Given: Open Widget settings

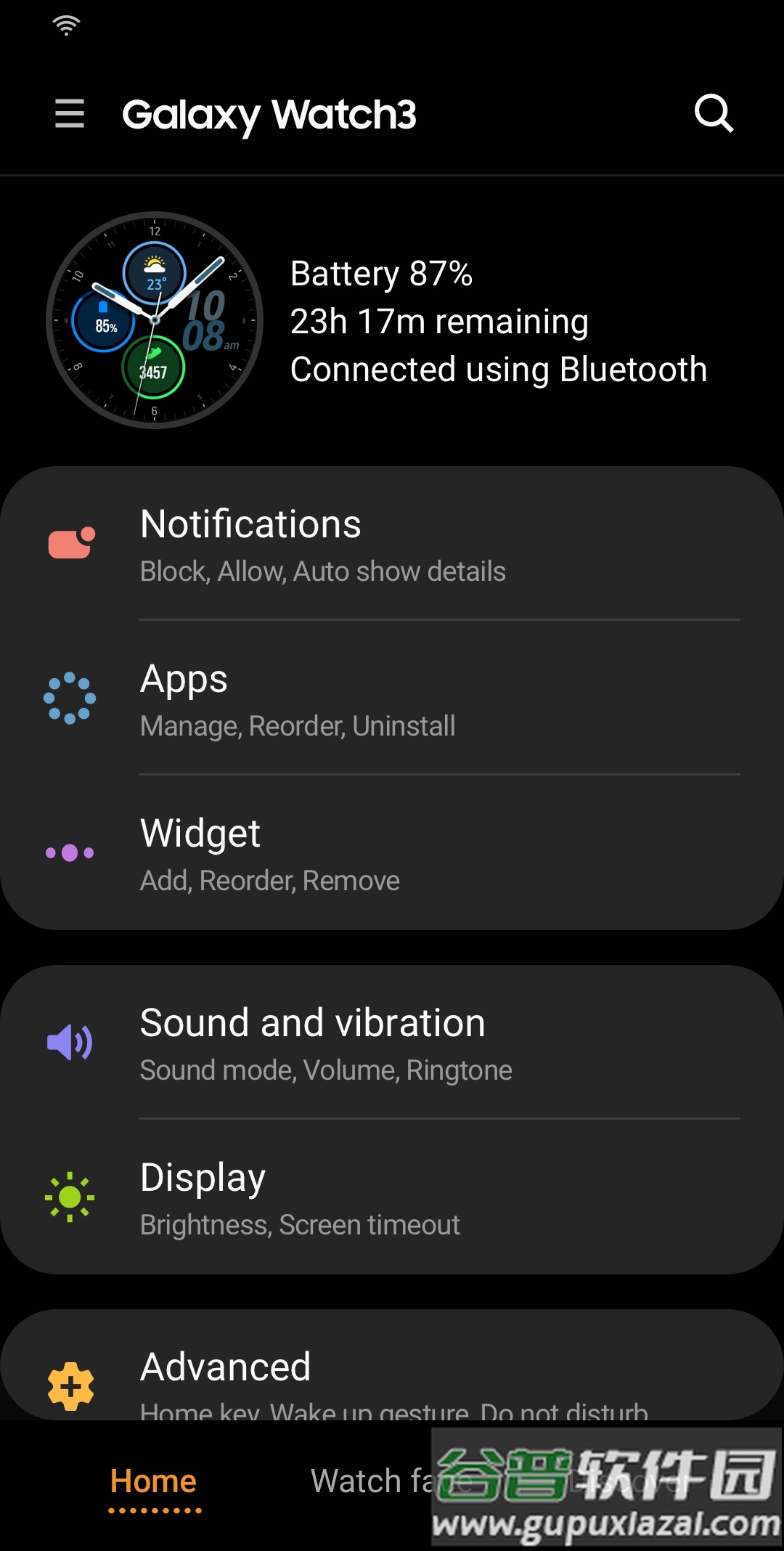Looking at the screenshot, I should tap(392, 854).
